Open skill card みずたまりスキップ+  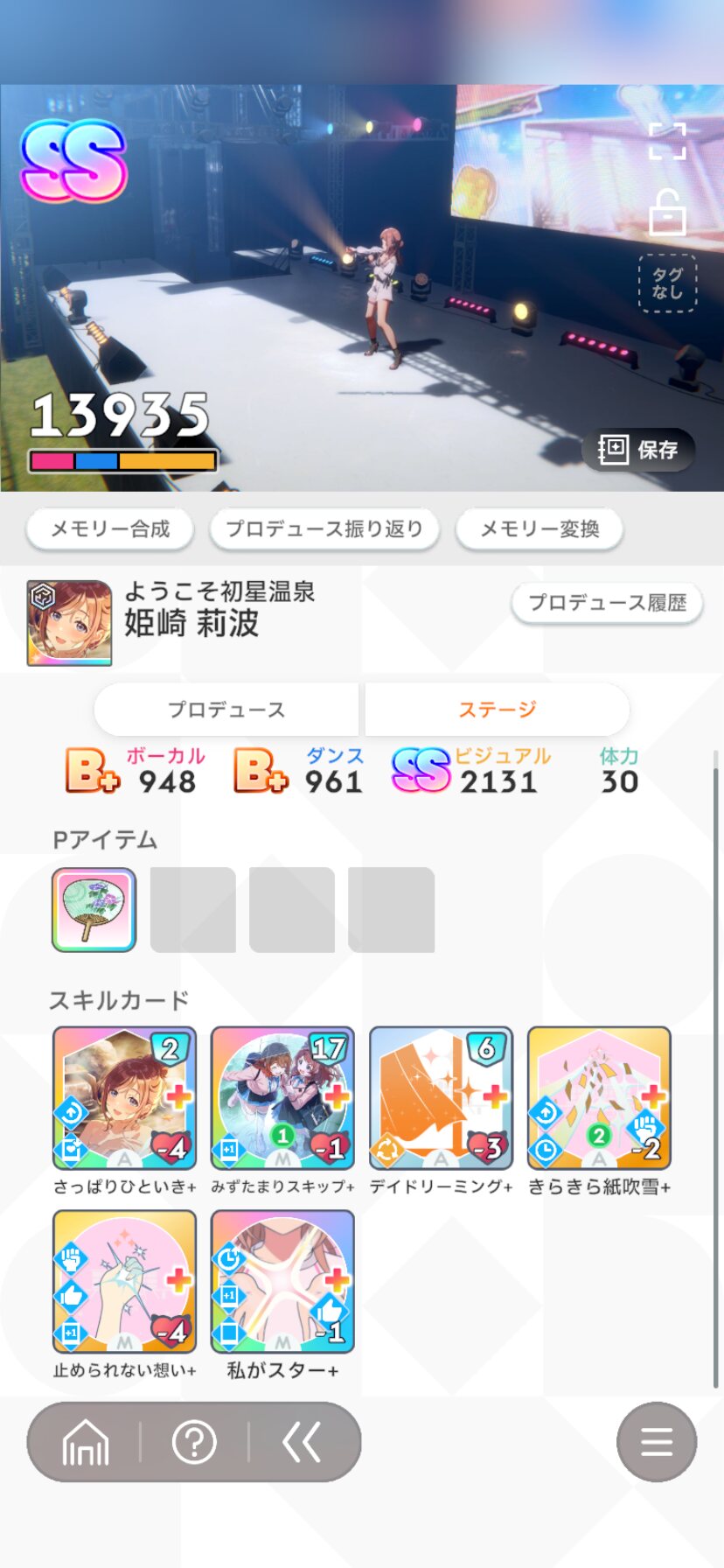click(282, 1098)
